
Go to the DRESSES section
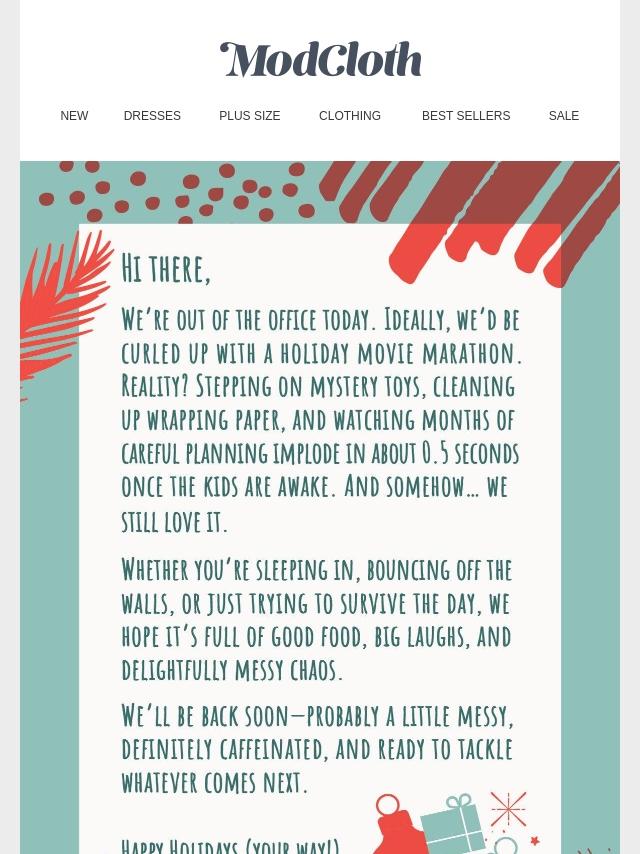click(x=152, y=116)
